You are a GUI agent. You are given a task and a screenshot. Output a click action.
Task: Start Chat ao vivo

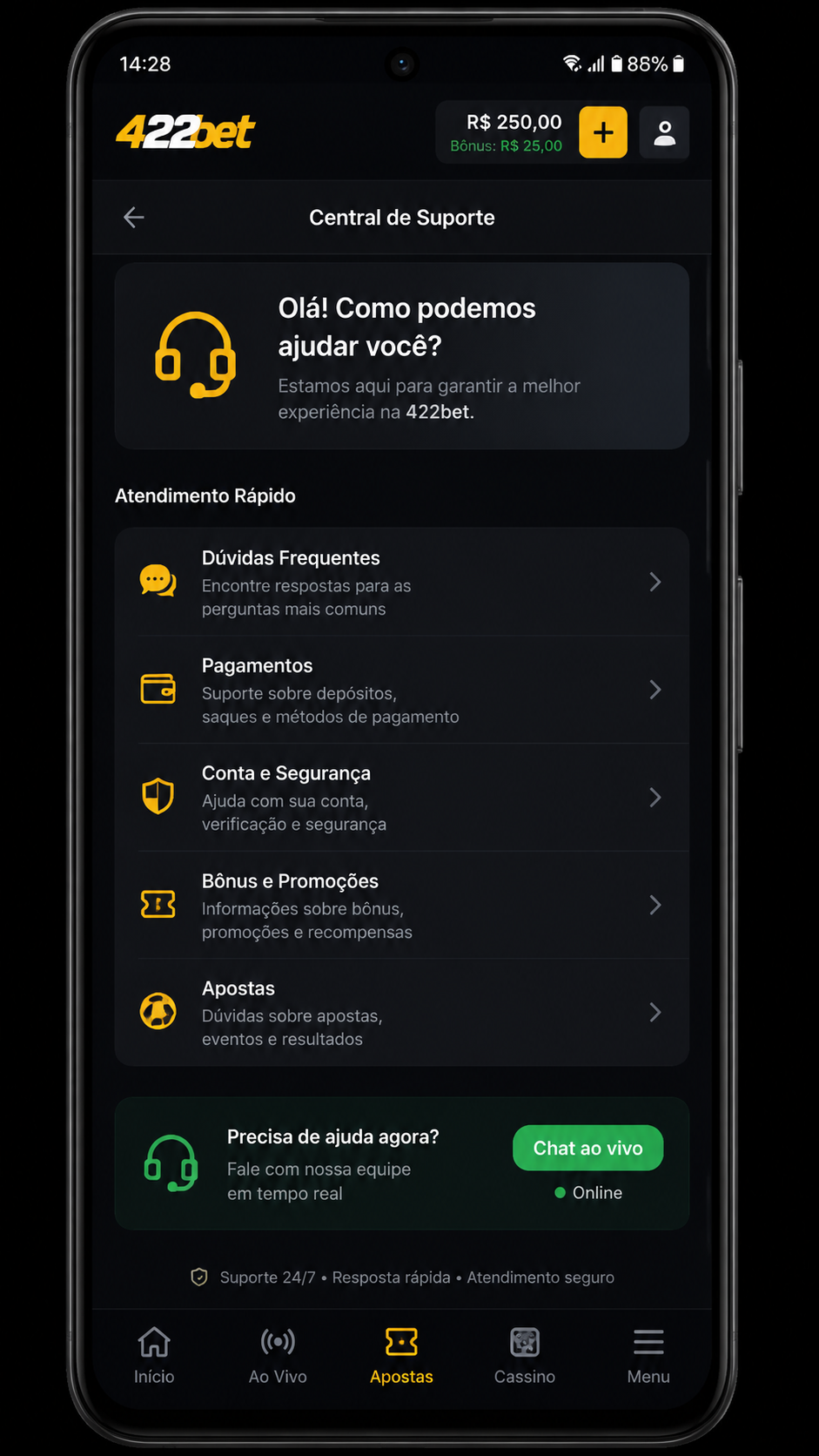(587, 1148)
